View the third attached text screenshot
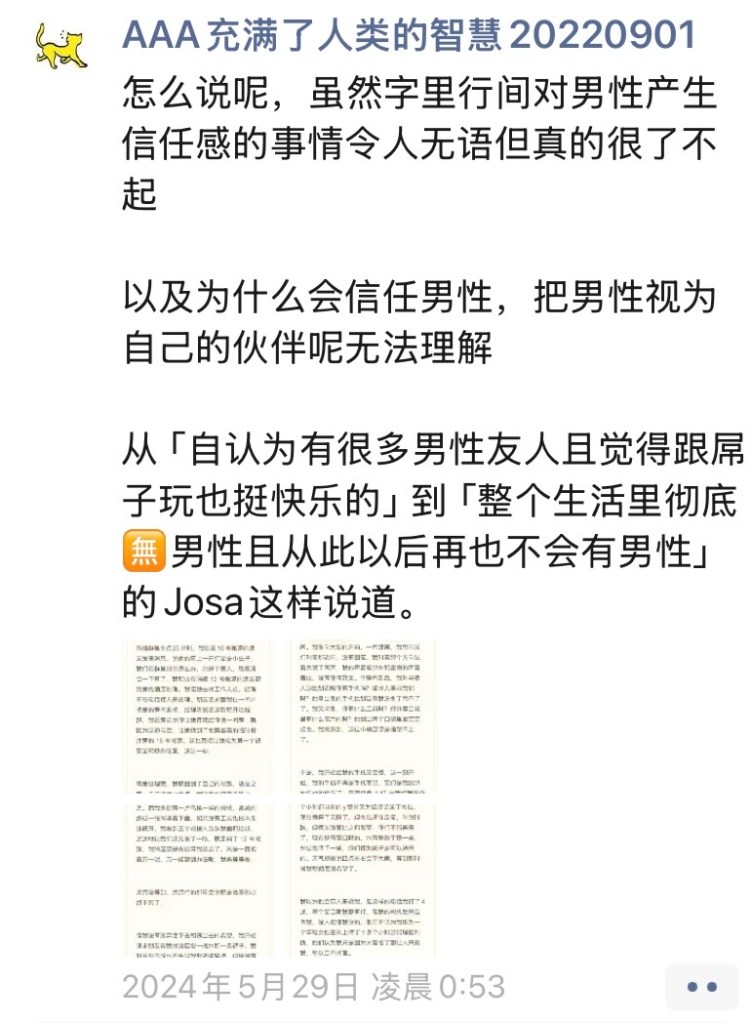 pyautogui.click(x=196, y=881)
